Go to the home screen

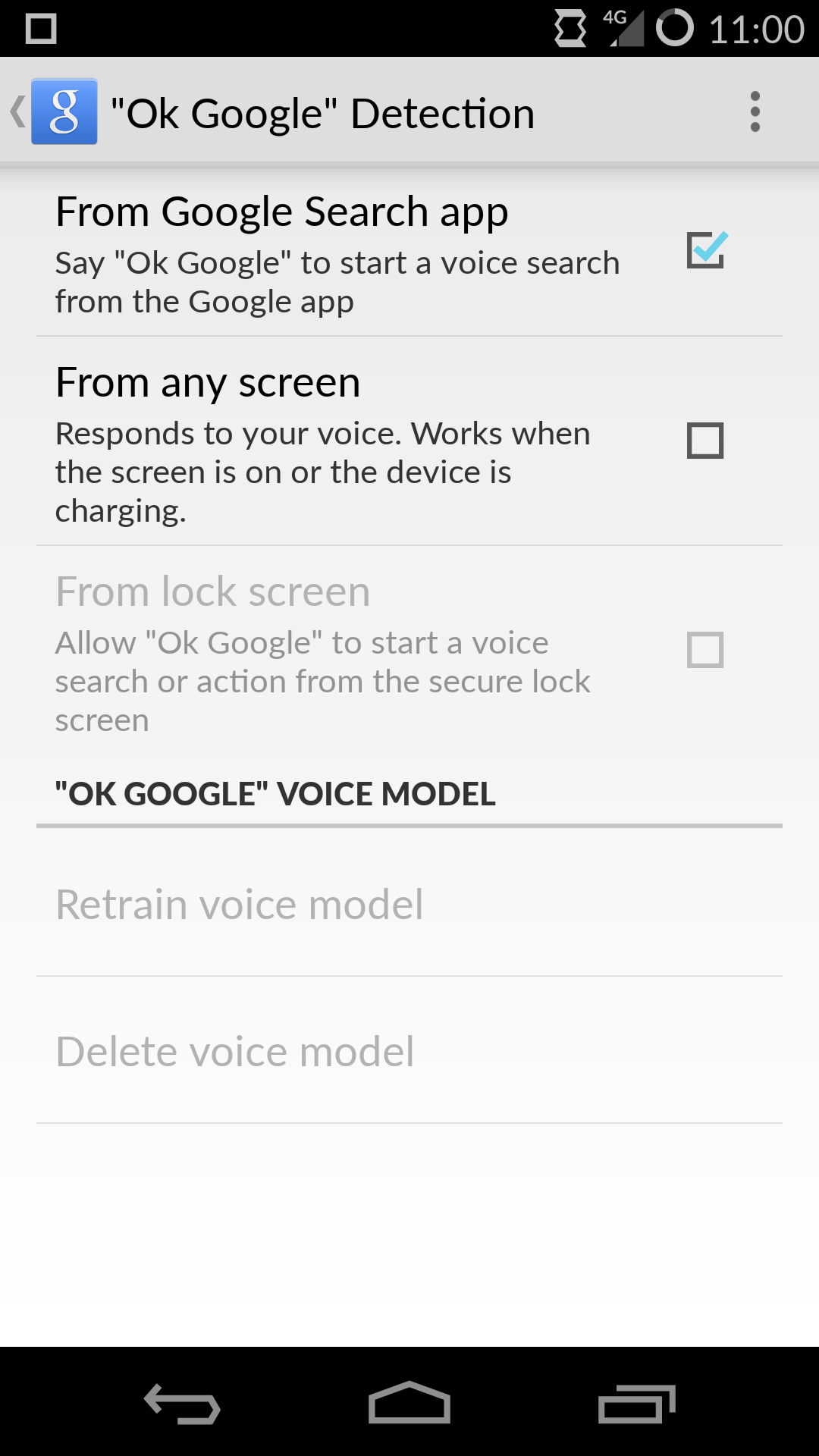[409, 1403]
